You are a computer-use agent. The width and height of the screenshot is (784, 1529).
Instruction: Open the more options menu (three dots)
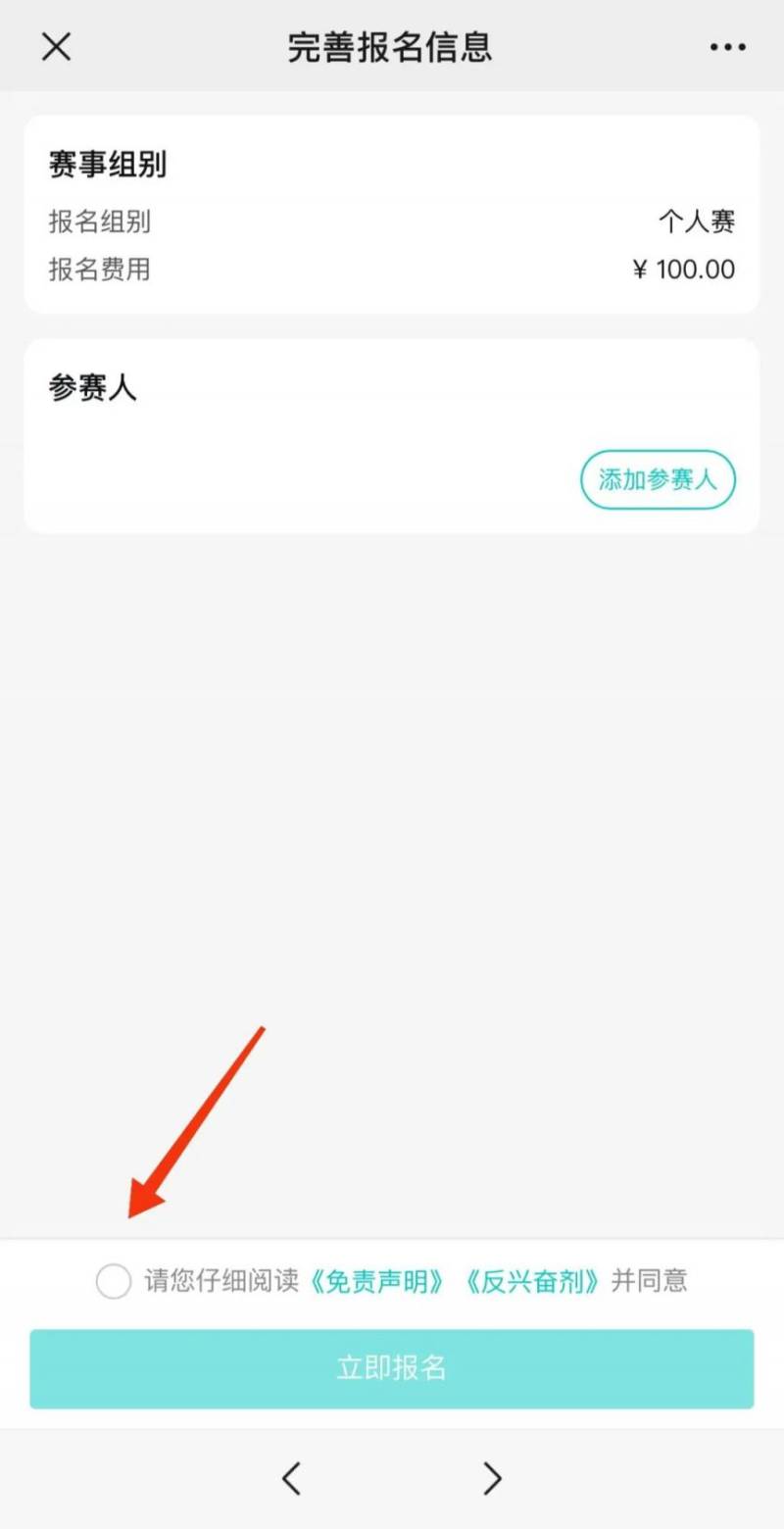727,46
